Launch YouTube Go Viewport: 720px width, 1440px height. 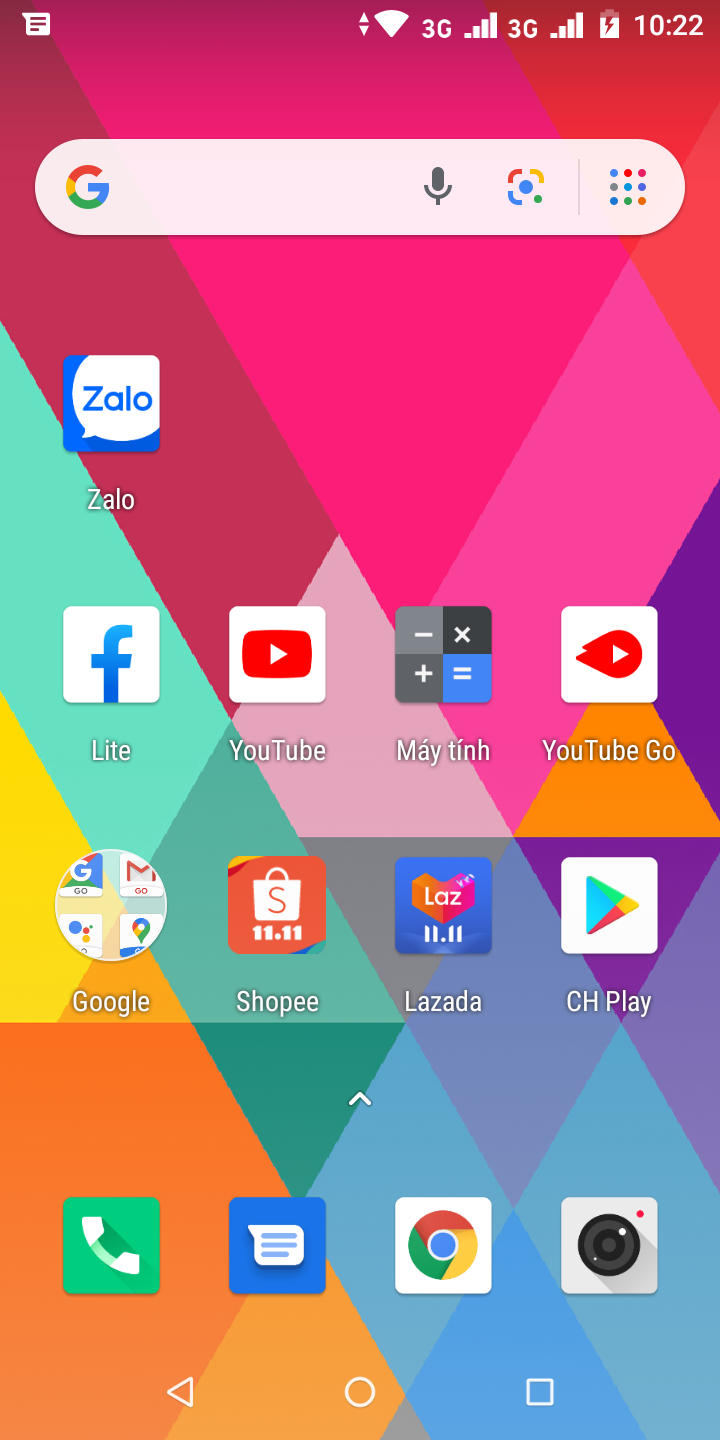click(609, 655)
